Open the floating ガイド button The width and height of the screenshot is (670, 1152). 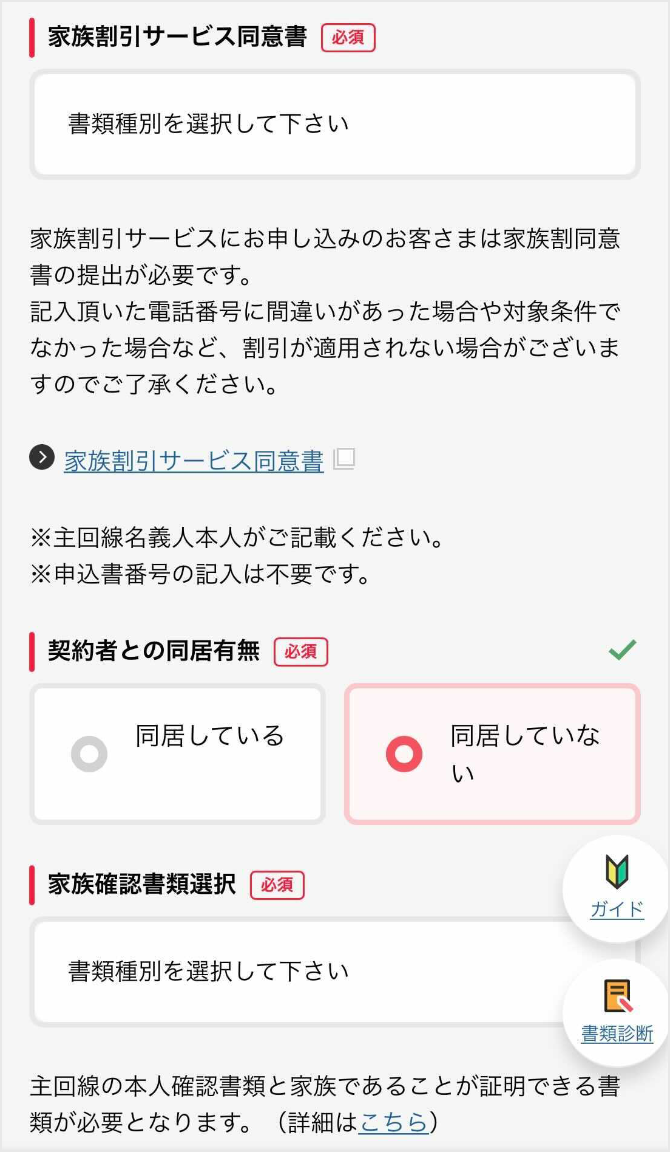[x=617, y=887]
